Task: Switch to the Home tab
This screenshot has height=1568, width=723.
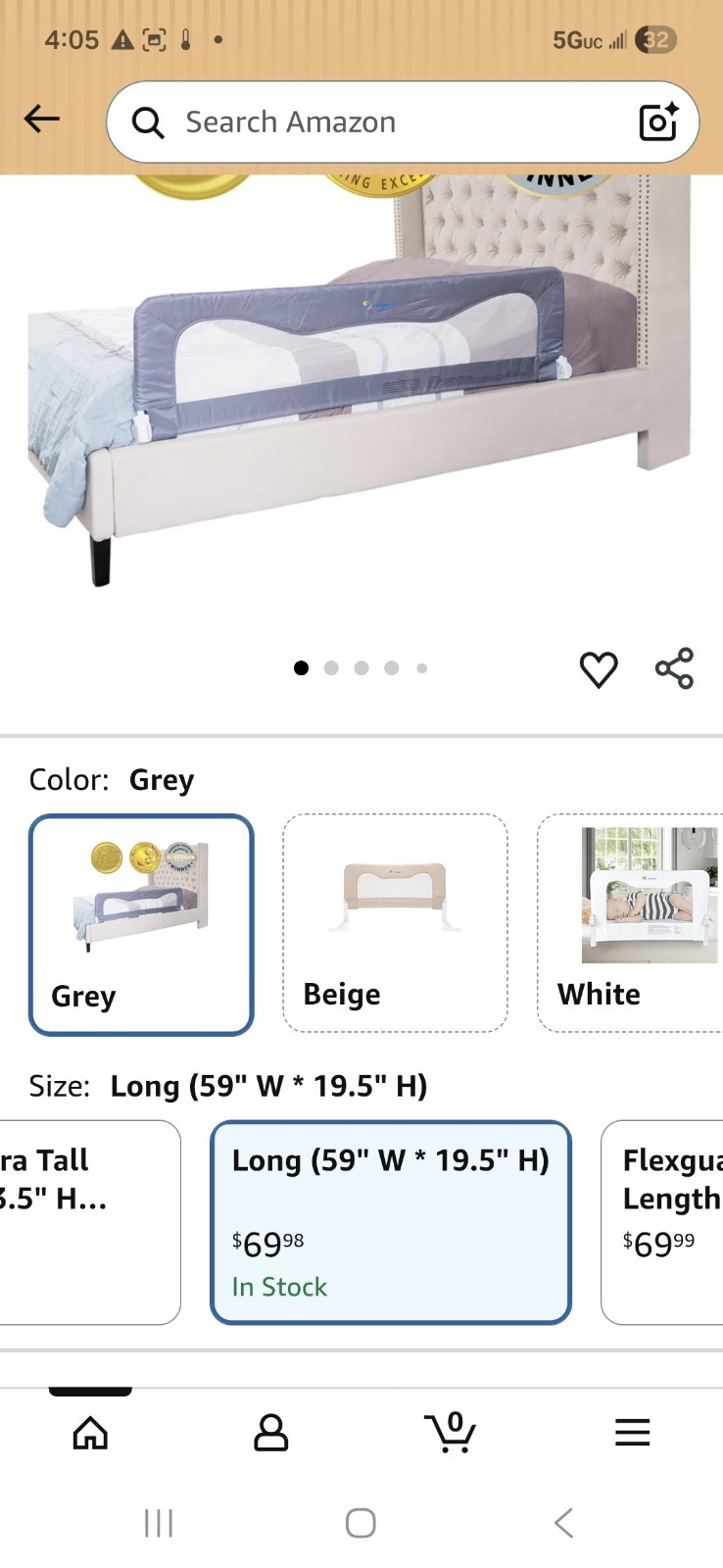Action: coord(90,1433)
